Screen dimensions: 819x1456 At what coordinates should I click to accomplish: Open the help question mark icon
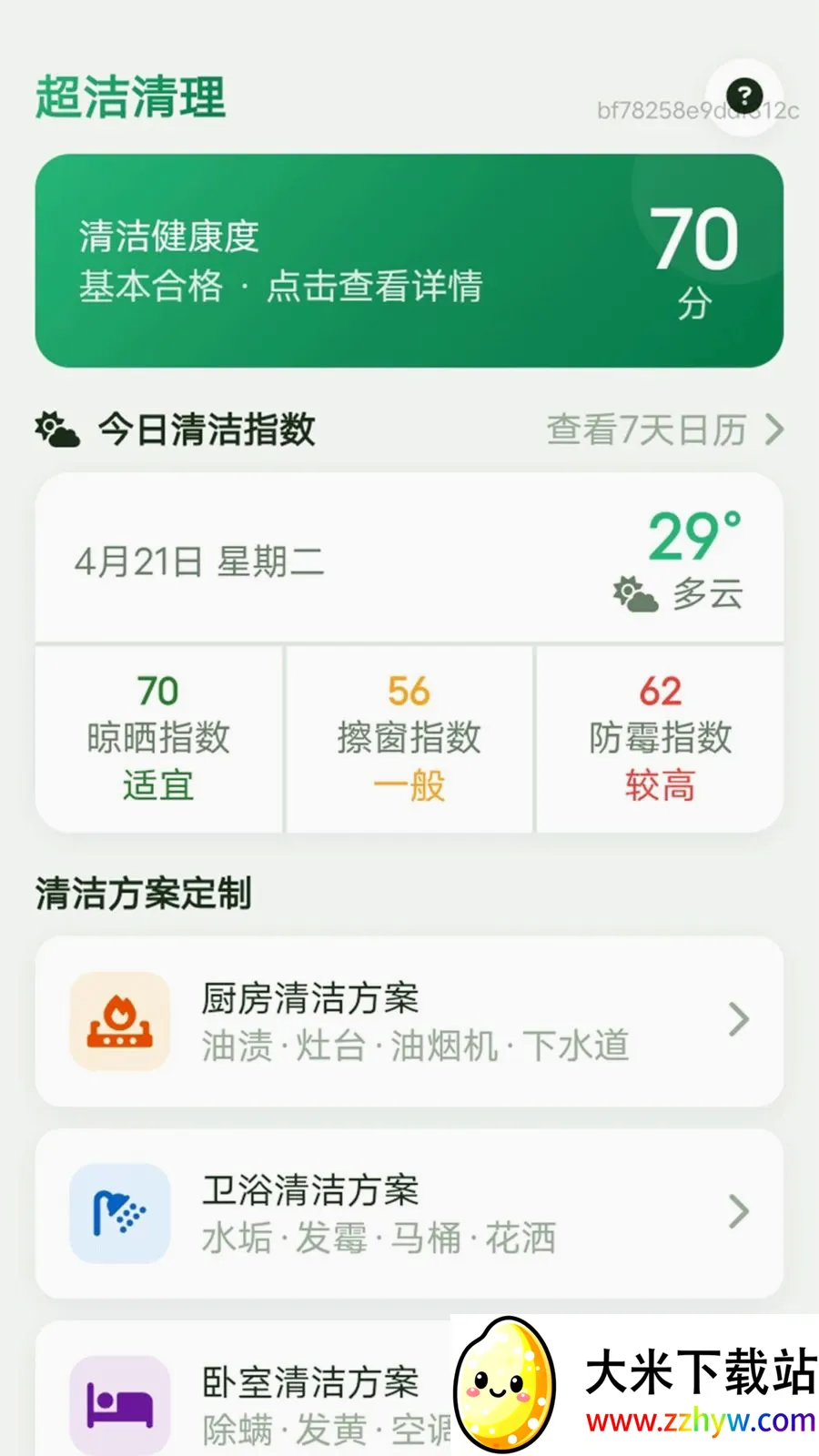click(745, 96)
